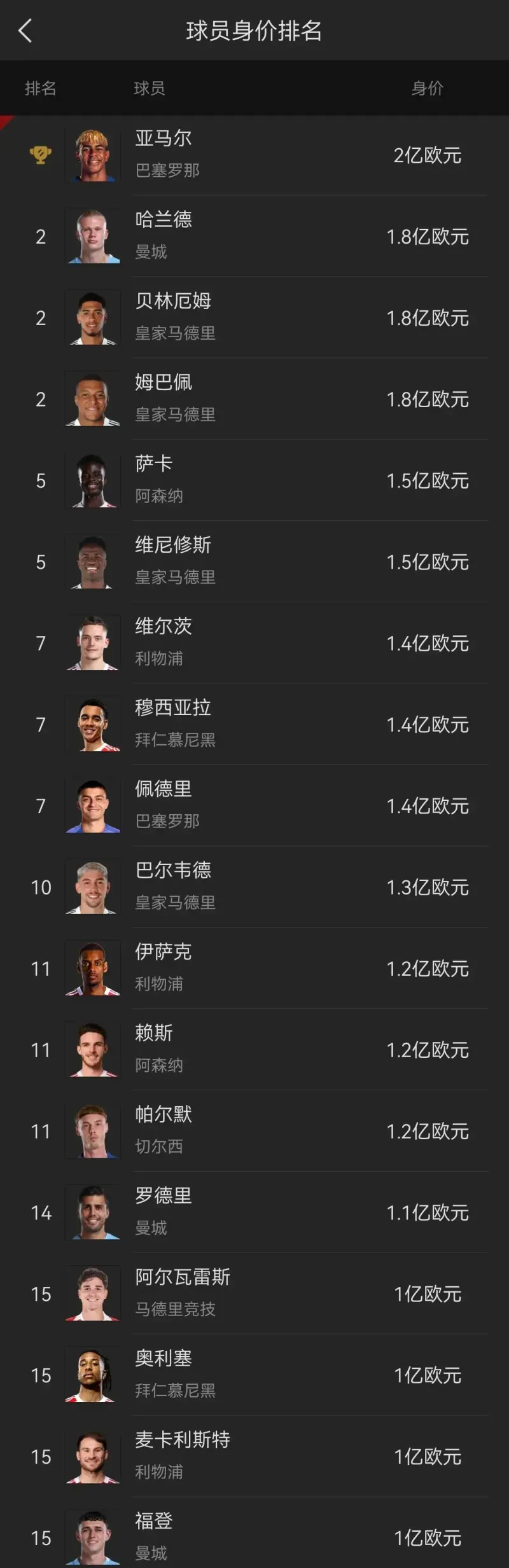View 贝林厄姆's player details

[x=254, y=317]
